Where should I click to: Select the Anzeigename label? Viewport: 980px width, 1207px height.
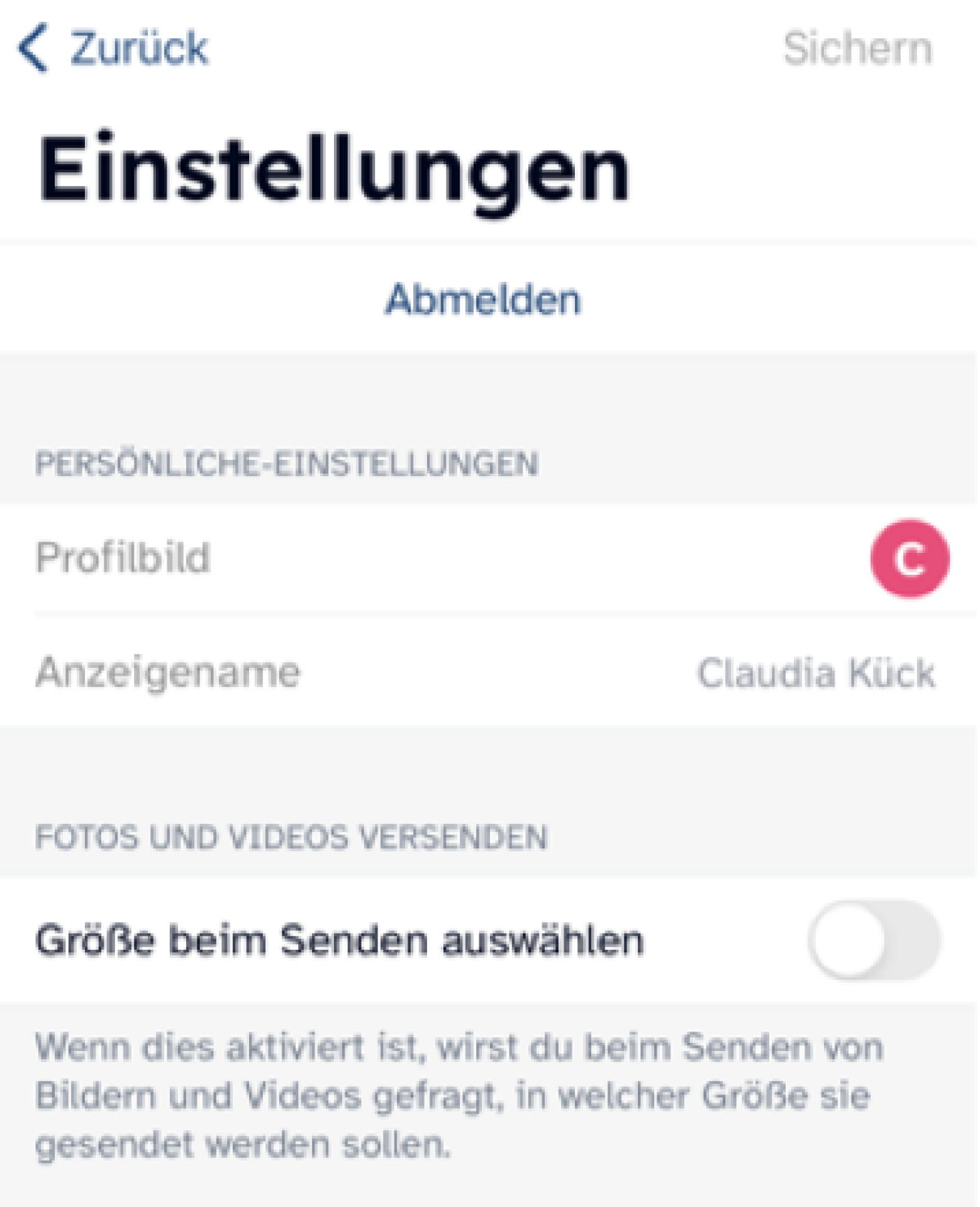[x=167, y=672]
